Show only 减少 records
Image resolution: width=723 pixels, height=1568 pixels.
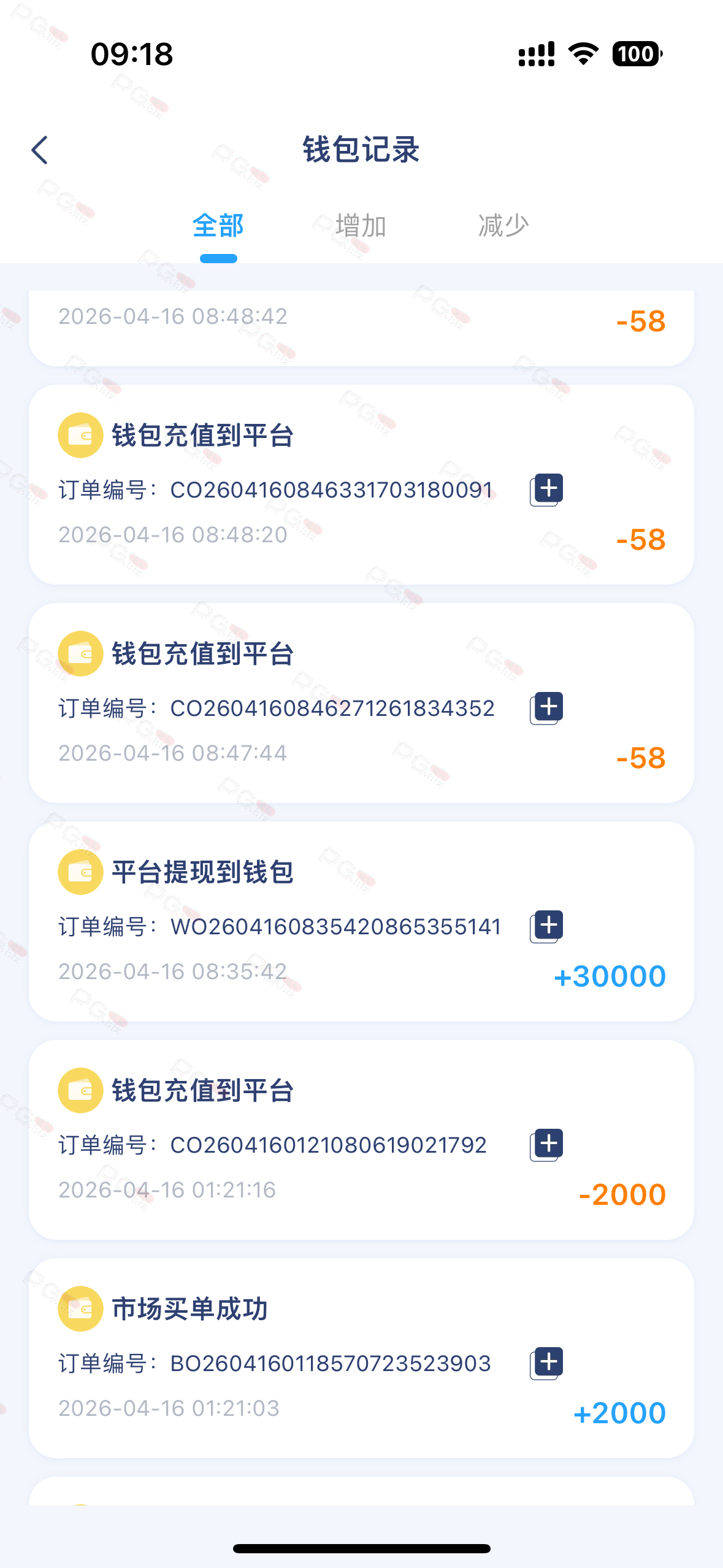coord(503,226)
